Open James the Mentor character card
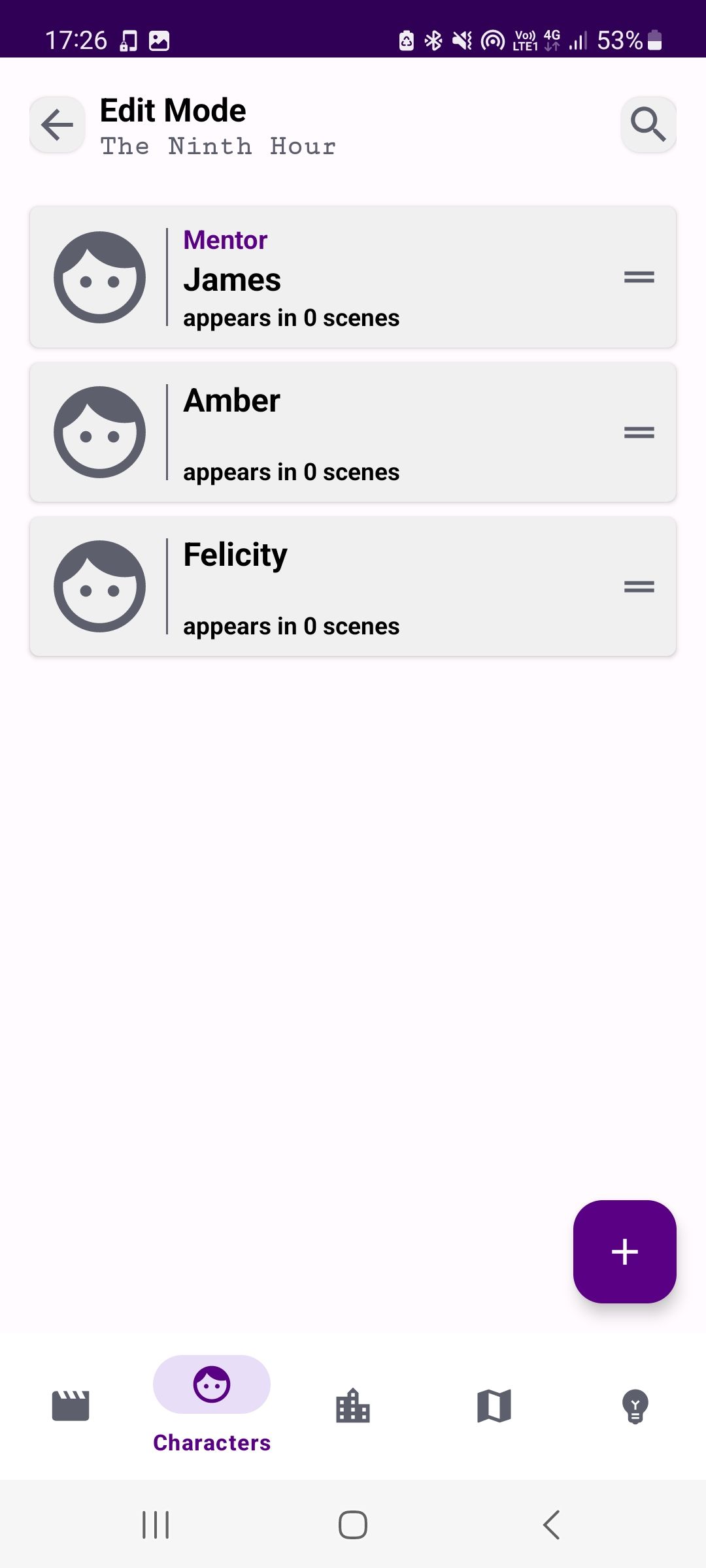 353,277
